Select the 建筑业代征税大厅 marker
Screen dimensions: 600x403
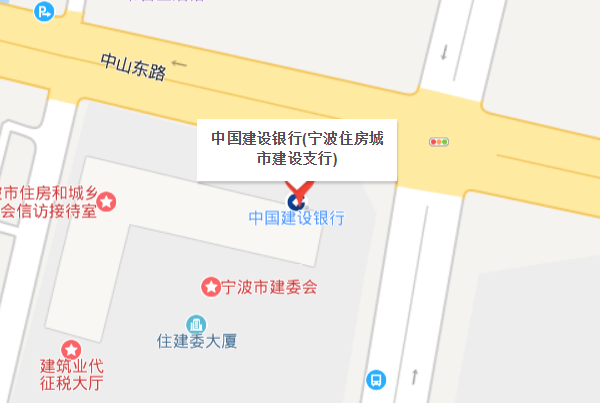click(72, 349)
